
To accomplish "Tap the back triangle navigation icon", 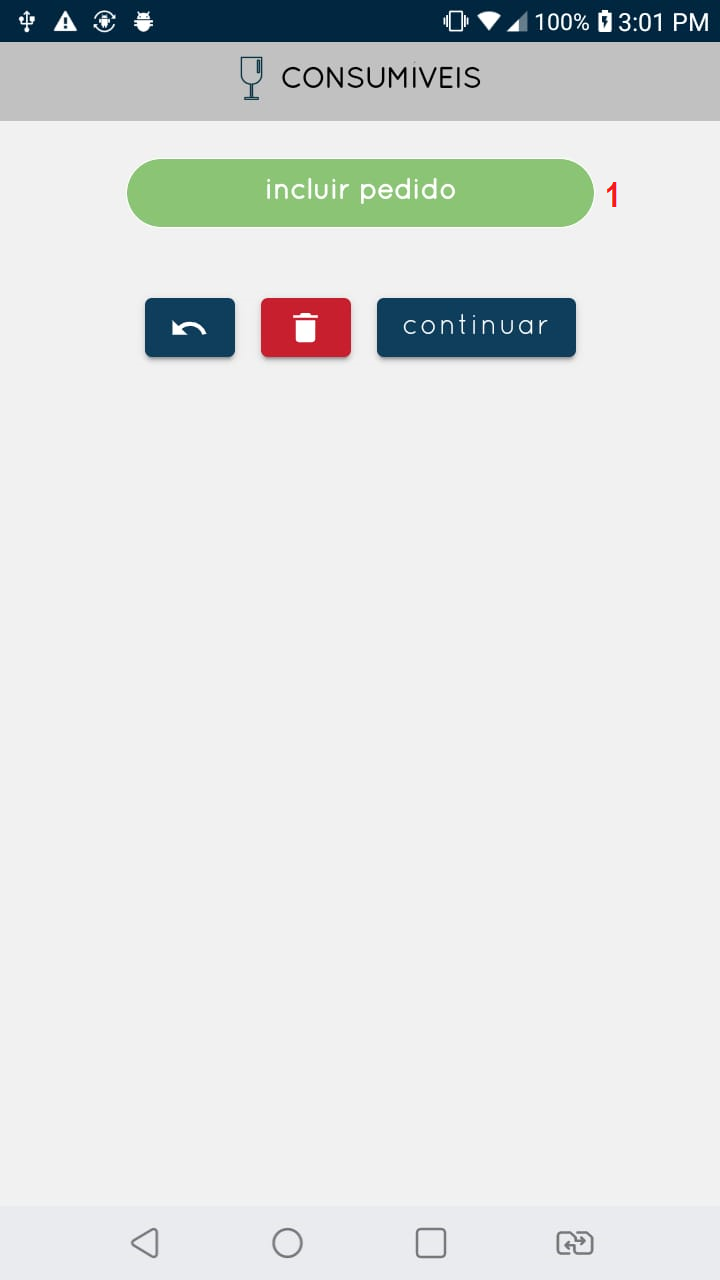I will (144, 1243).
